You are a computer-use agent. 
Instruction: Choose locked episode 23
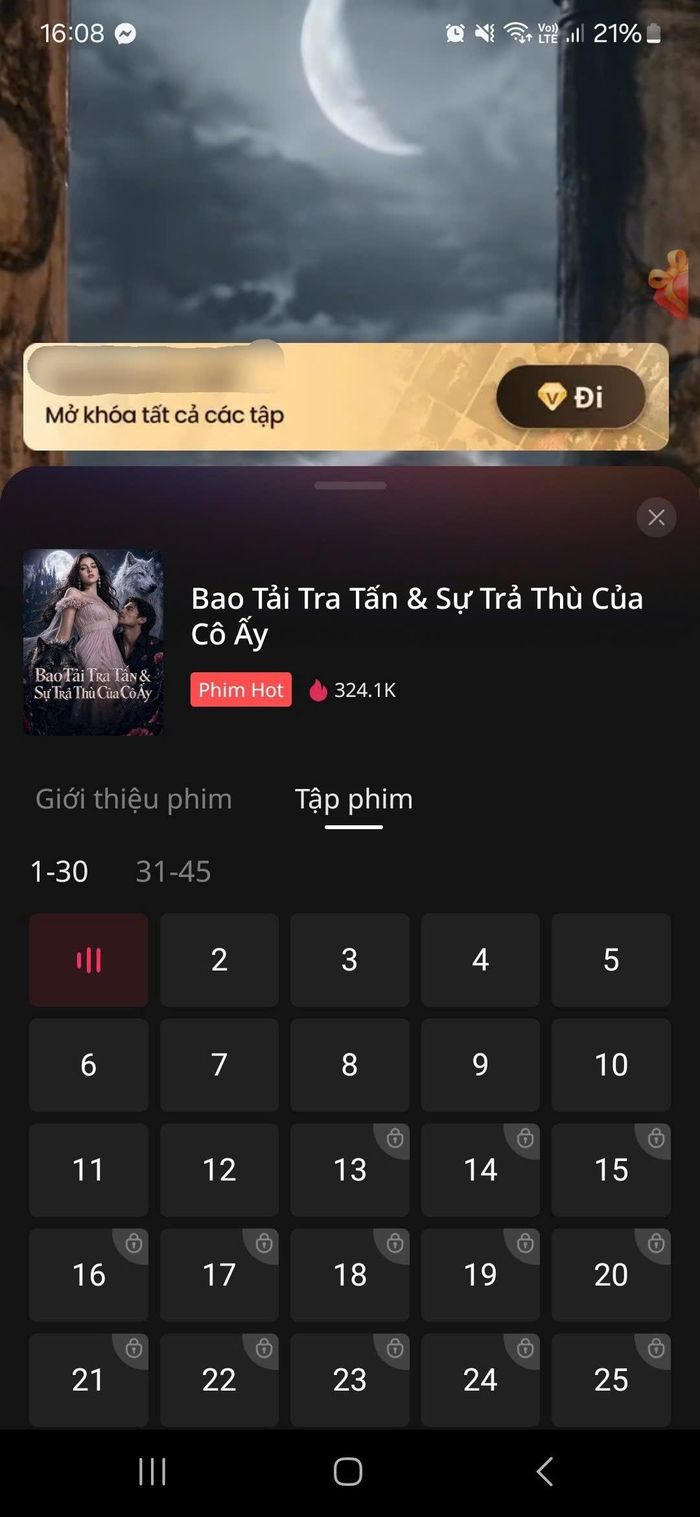click(x=349, y=1380)
